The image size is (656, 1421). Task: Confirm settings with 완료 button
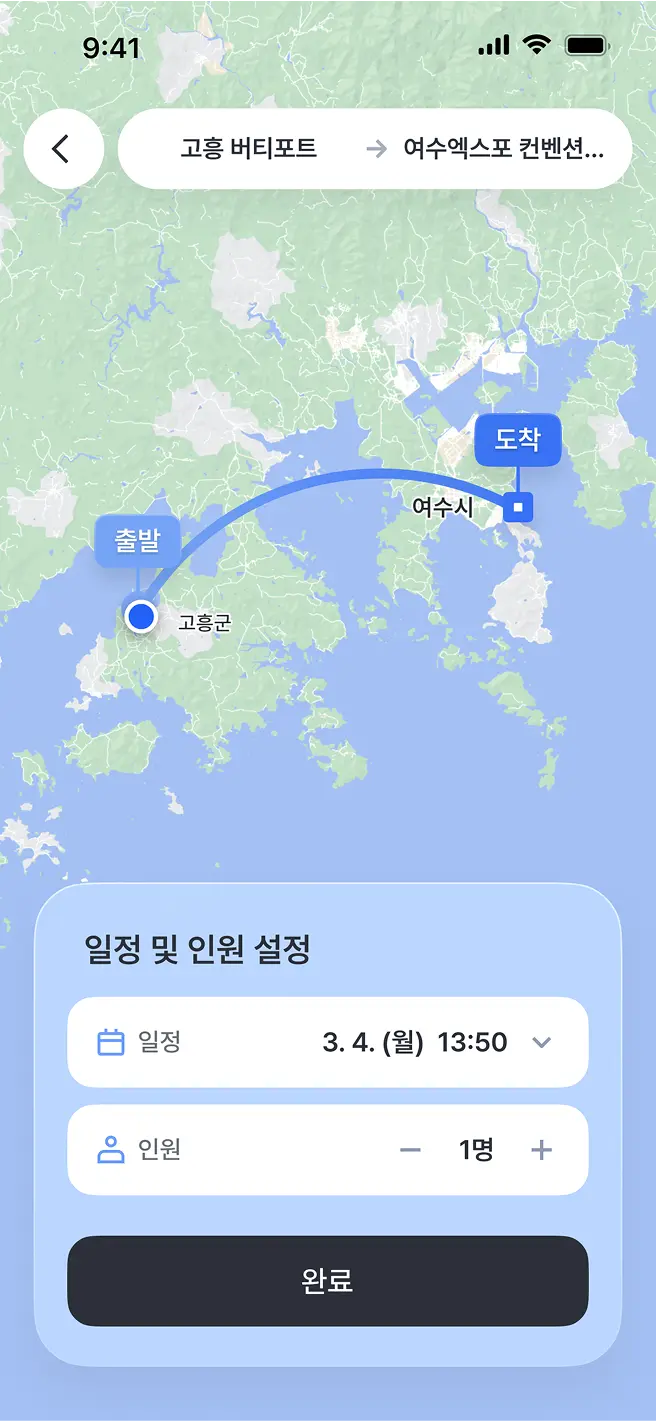click(327, 1280)
